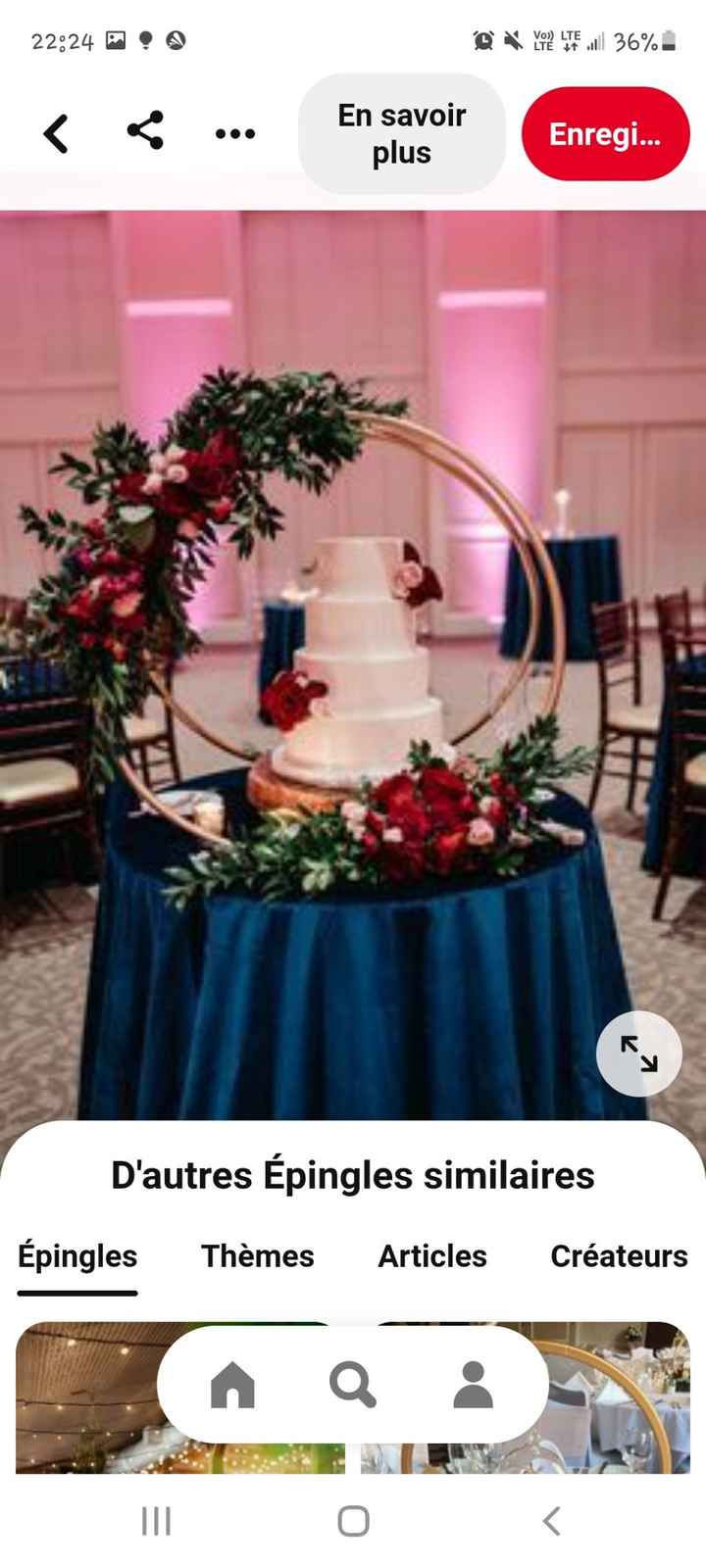Open the three-dot options menu
The image size is (706, 1568).
pyautogui.click(x=235, y=133)
